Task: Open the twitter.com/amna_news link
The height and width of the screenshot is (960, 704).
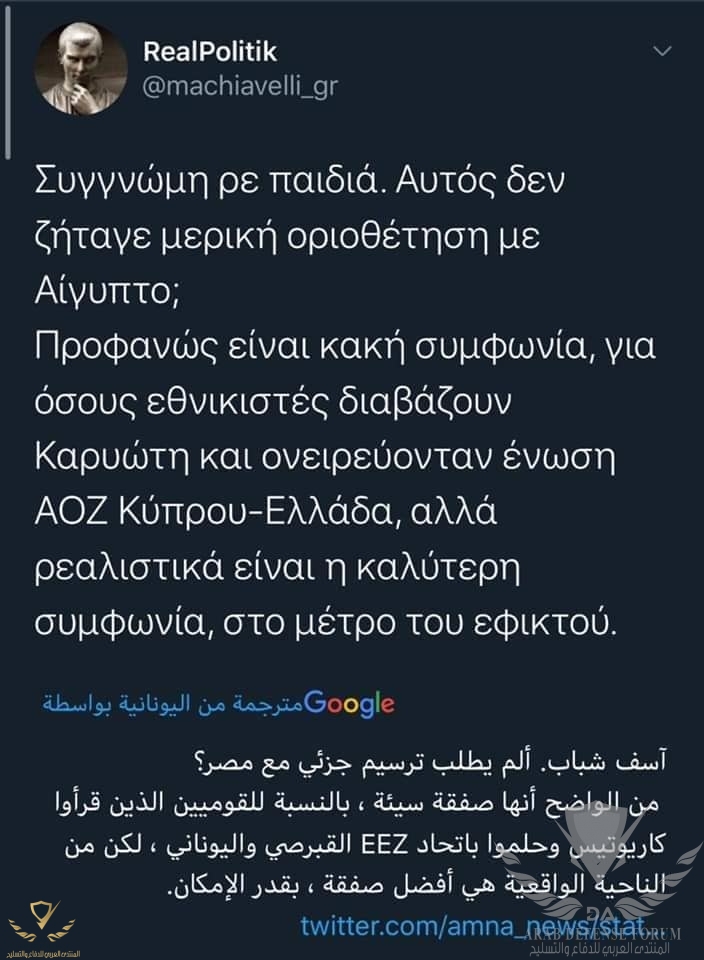Action: coord(471,925)
